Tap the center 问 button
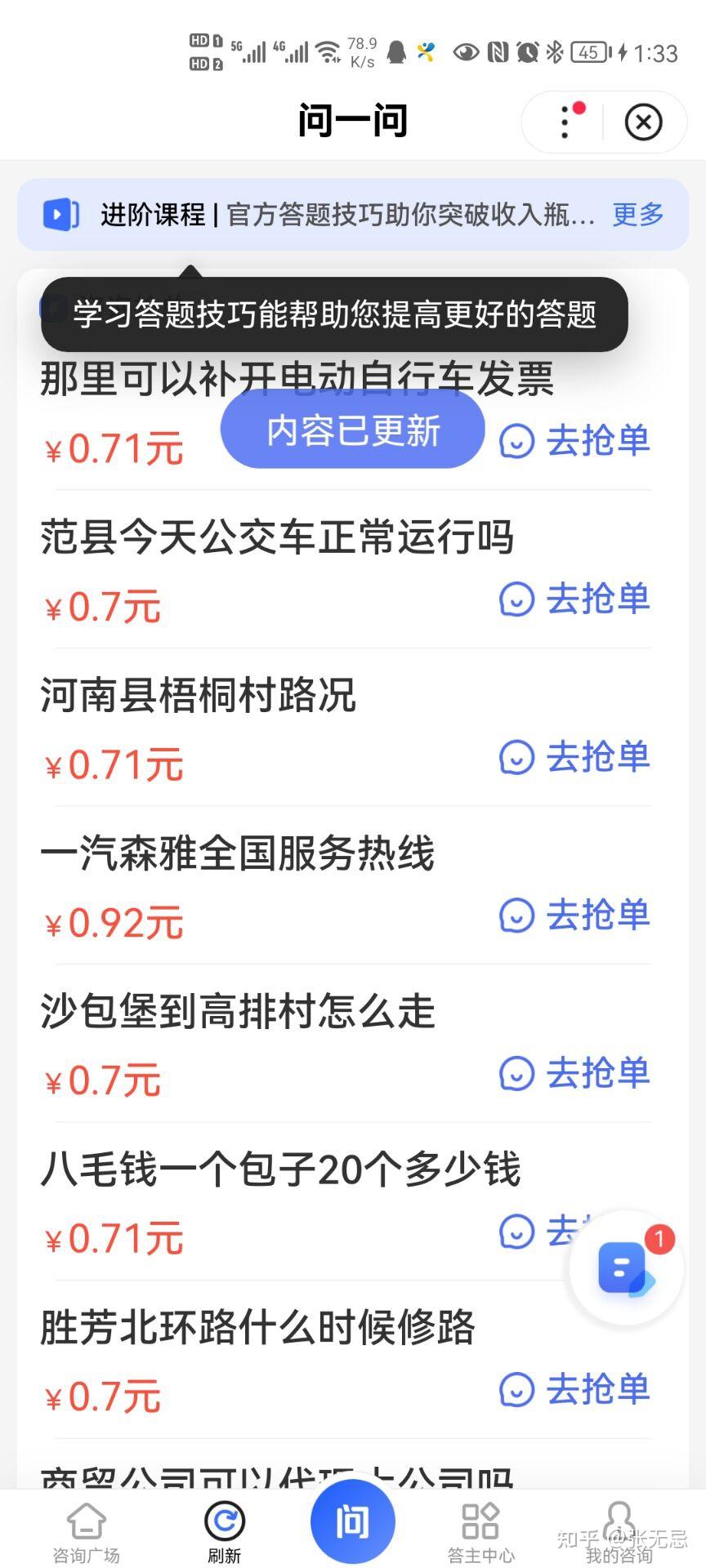 tap(353, 1521)
